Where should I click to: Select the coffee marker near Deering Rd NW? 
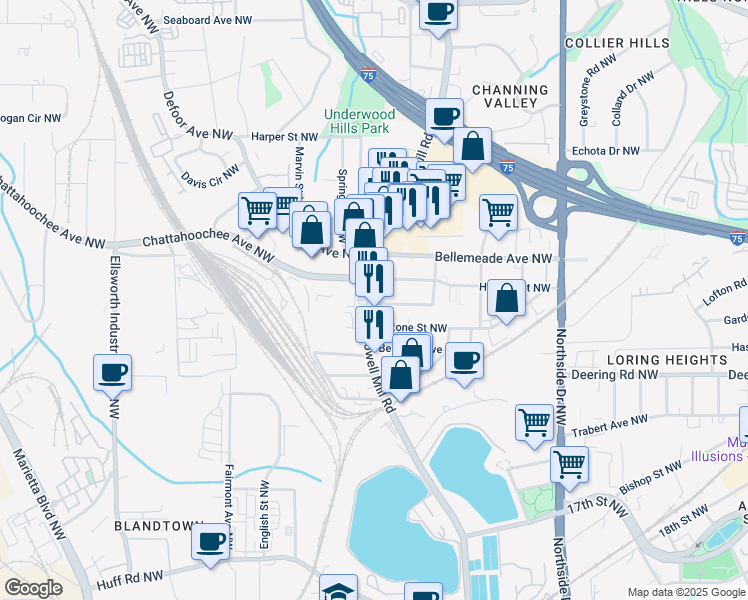tap(463, 360)
